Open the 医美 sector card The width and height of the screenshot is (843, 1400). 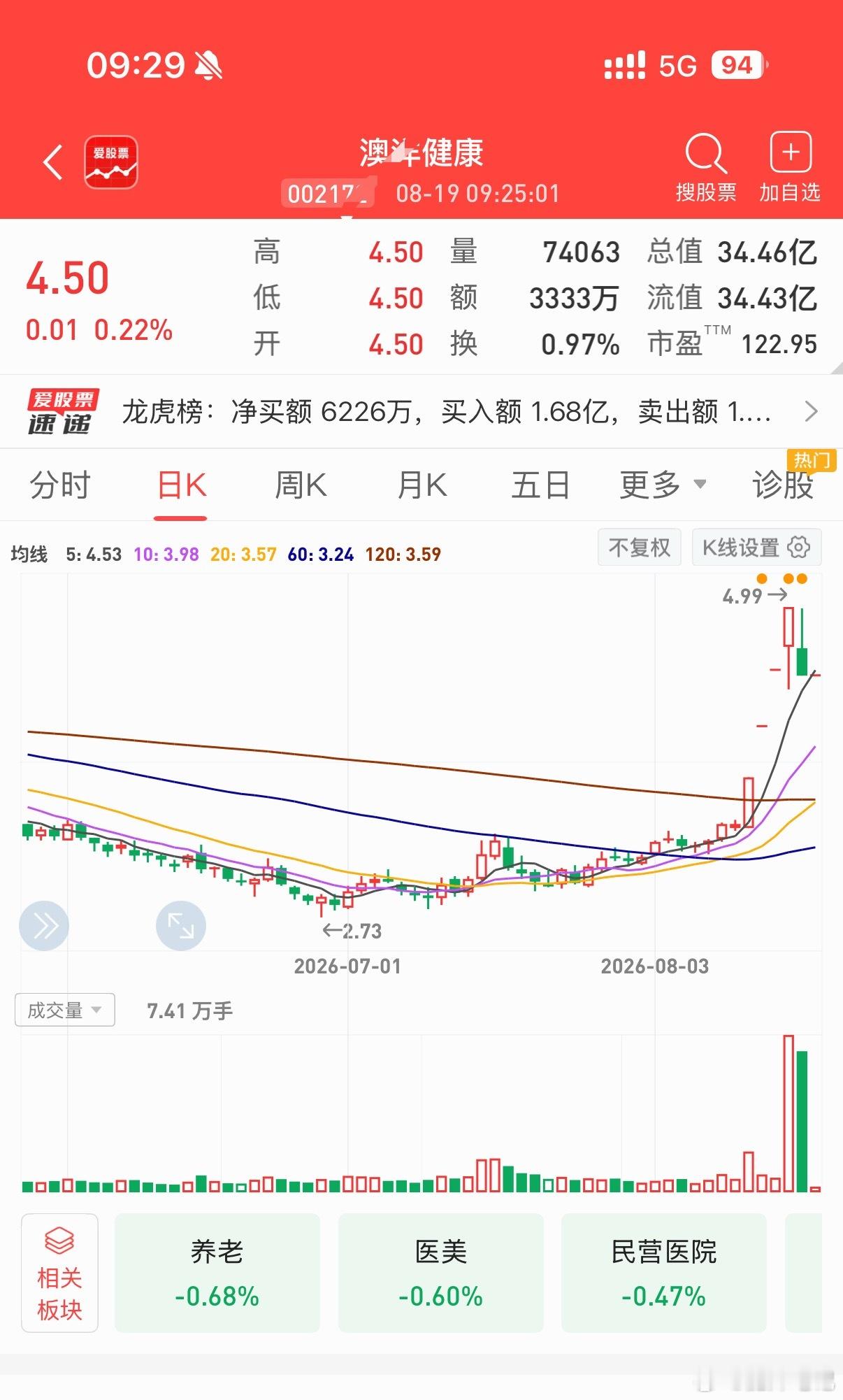[x=441, y=1273]
